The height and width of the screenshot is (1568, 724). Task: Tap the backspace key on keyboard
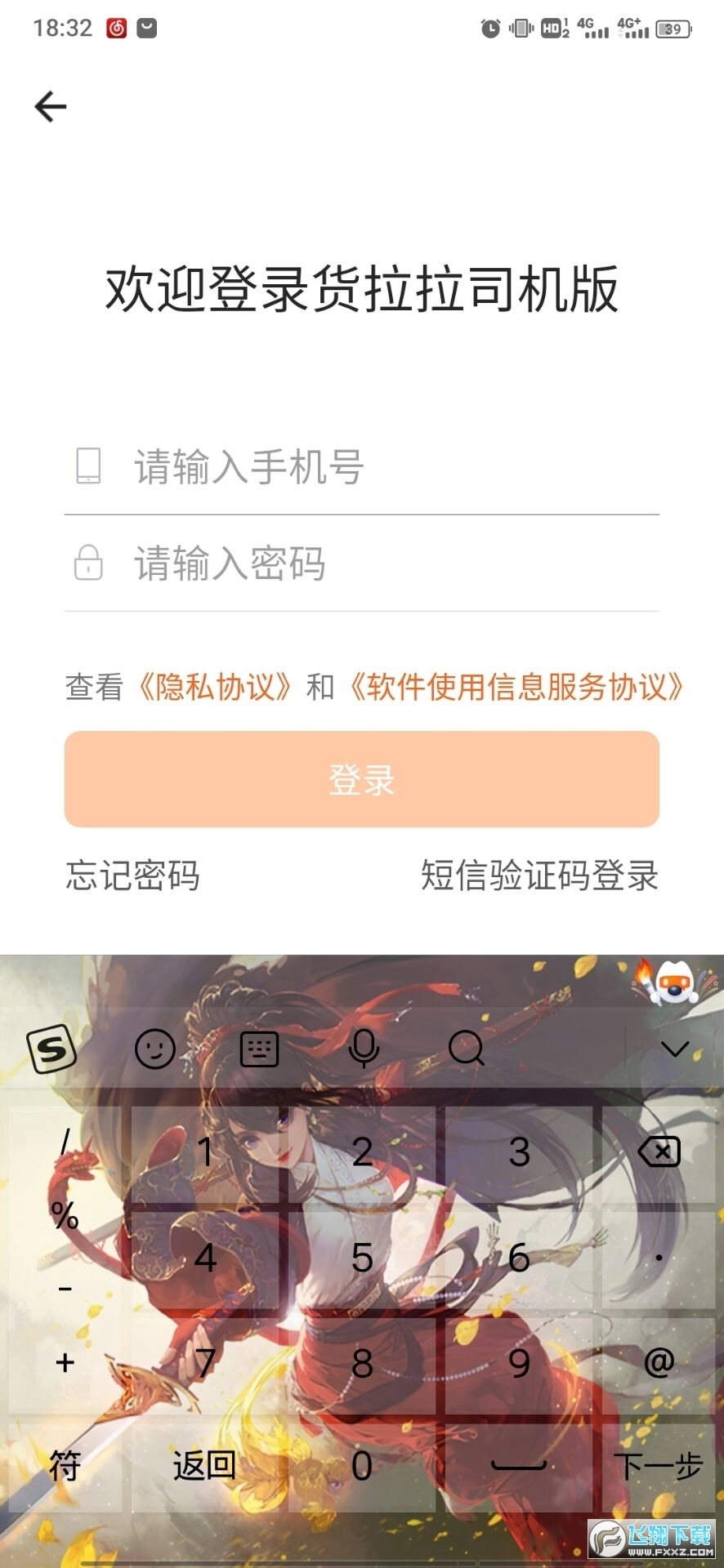(x=659, y=1152)
